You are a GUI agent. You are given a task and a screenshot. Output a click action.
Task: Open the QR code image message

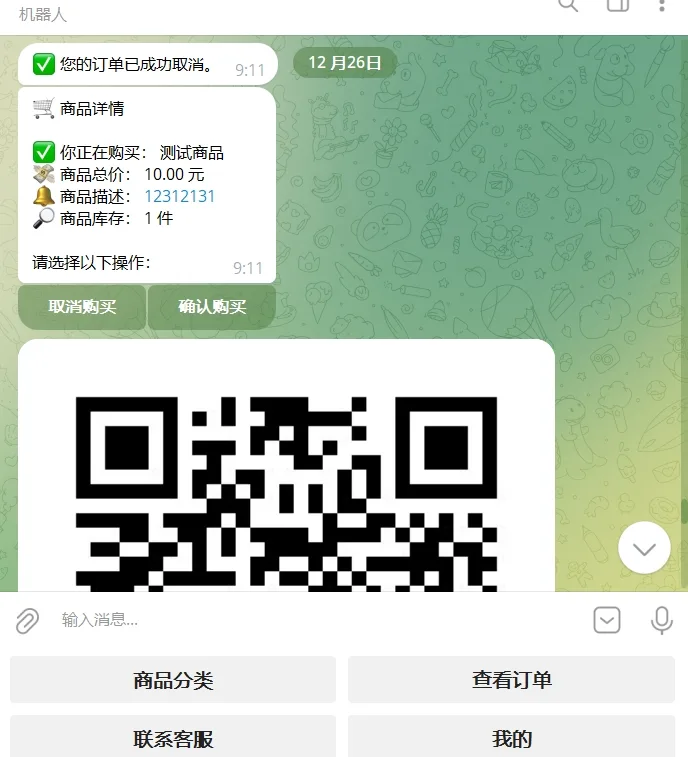286,480
